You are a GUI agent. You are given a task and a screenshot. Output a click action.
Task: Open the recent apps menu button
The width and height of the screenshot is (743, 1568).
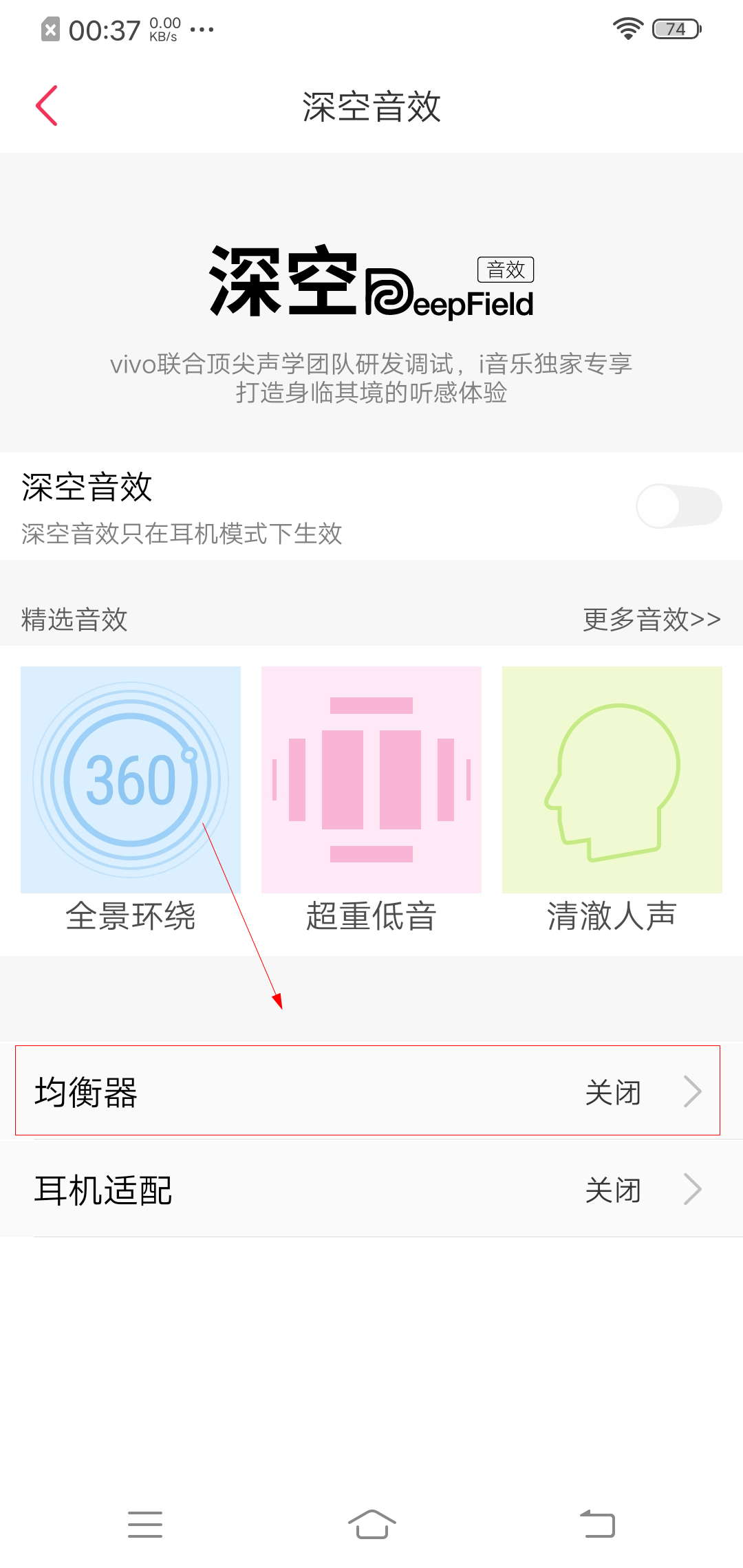[x=145, y=1524]
